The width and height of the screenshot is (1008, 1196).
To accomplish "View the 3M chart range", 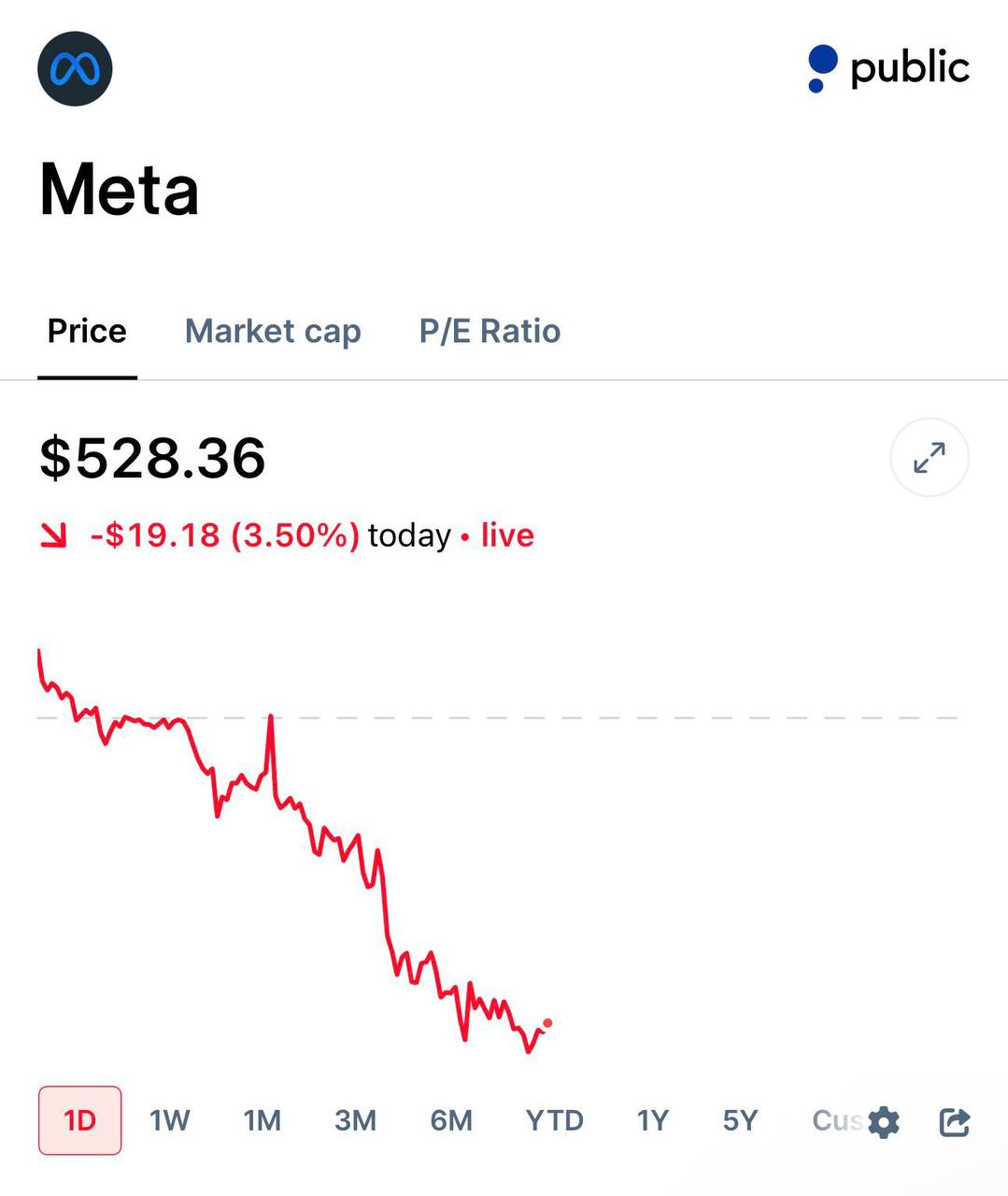I will click(x=356, y=1120).
